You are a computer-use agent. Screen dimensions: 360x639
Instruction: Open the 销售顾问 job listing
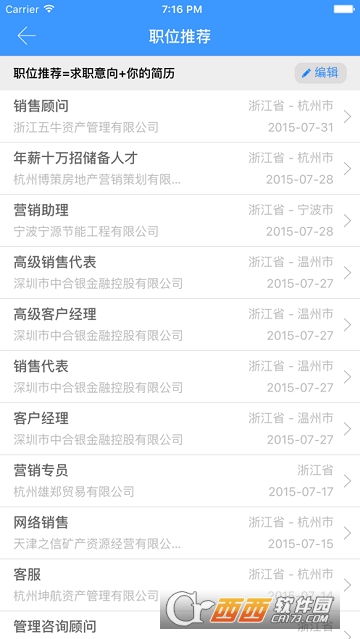point(180,117)
